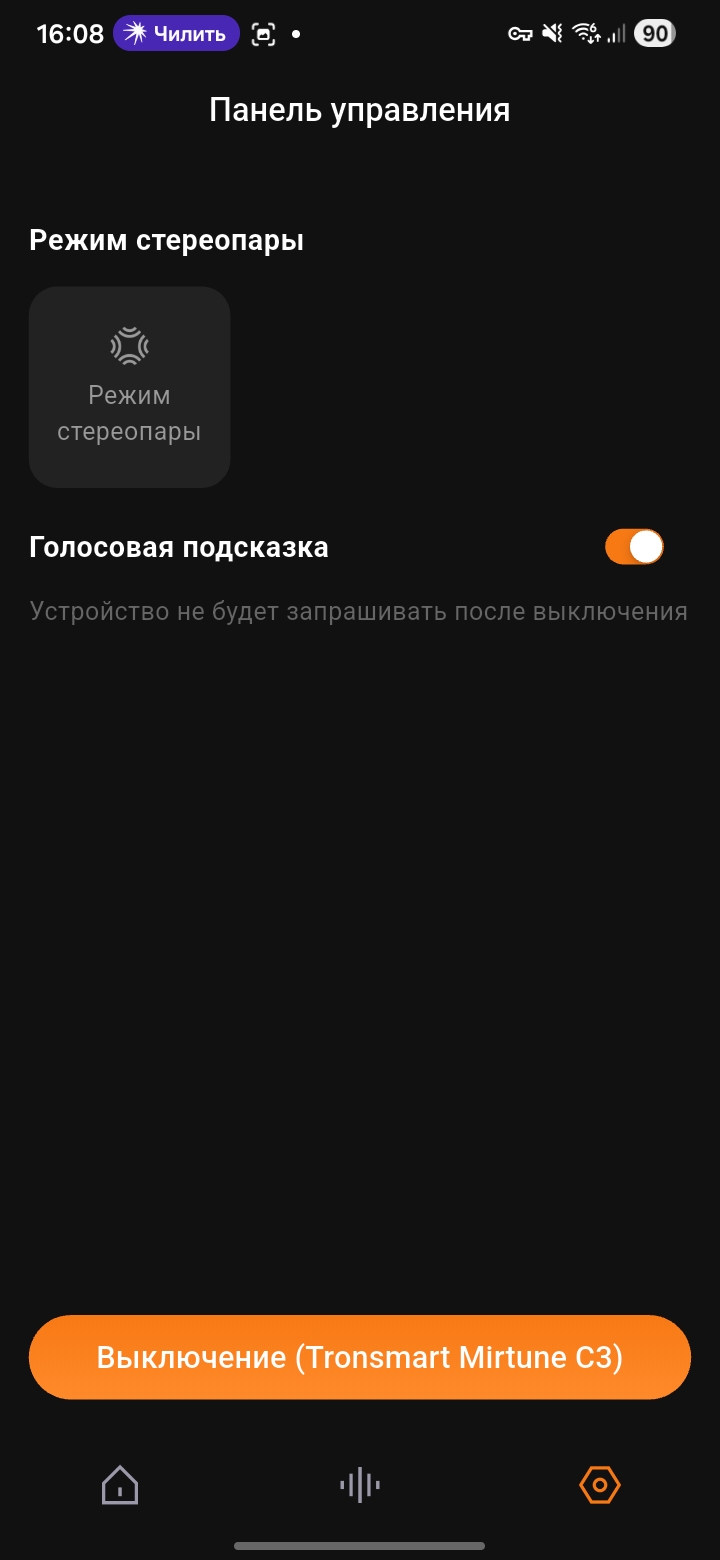This screenshot has width=720, height=1560.
Task: Toggle the Голосовая подсказка switch
Action: 634,547
